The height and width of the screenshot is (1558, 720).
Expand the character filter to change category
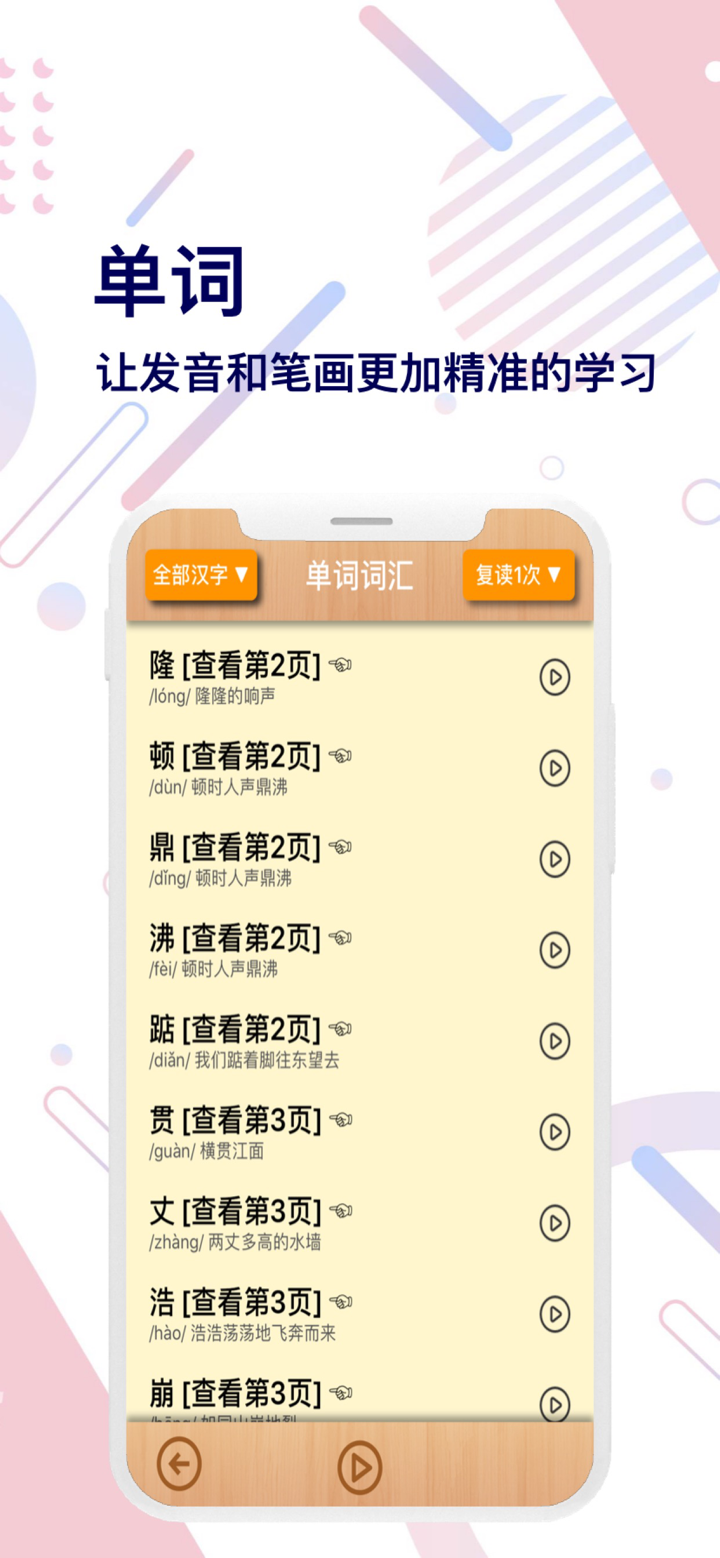click(x=200, y=575)
